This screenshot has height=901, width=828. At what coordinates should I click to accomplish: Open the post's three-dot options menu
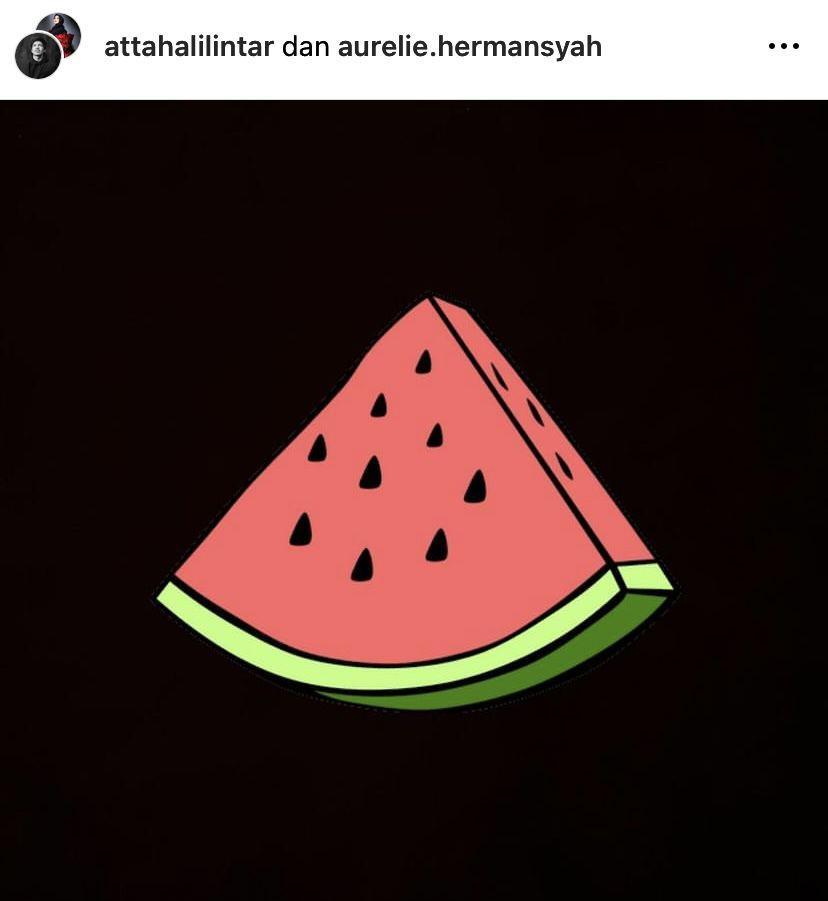point(783,47)
